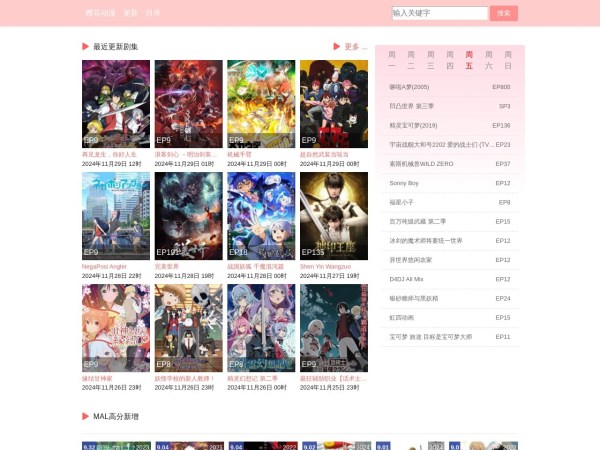
Task: Go to 樱花动漫 home link
Action: (x=100, y=13)
